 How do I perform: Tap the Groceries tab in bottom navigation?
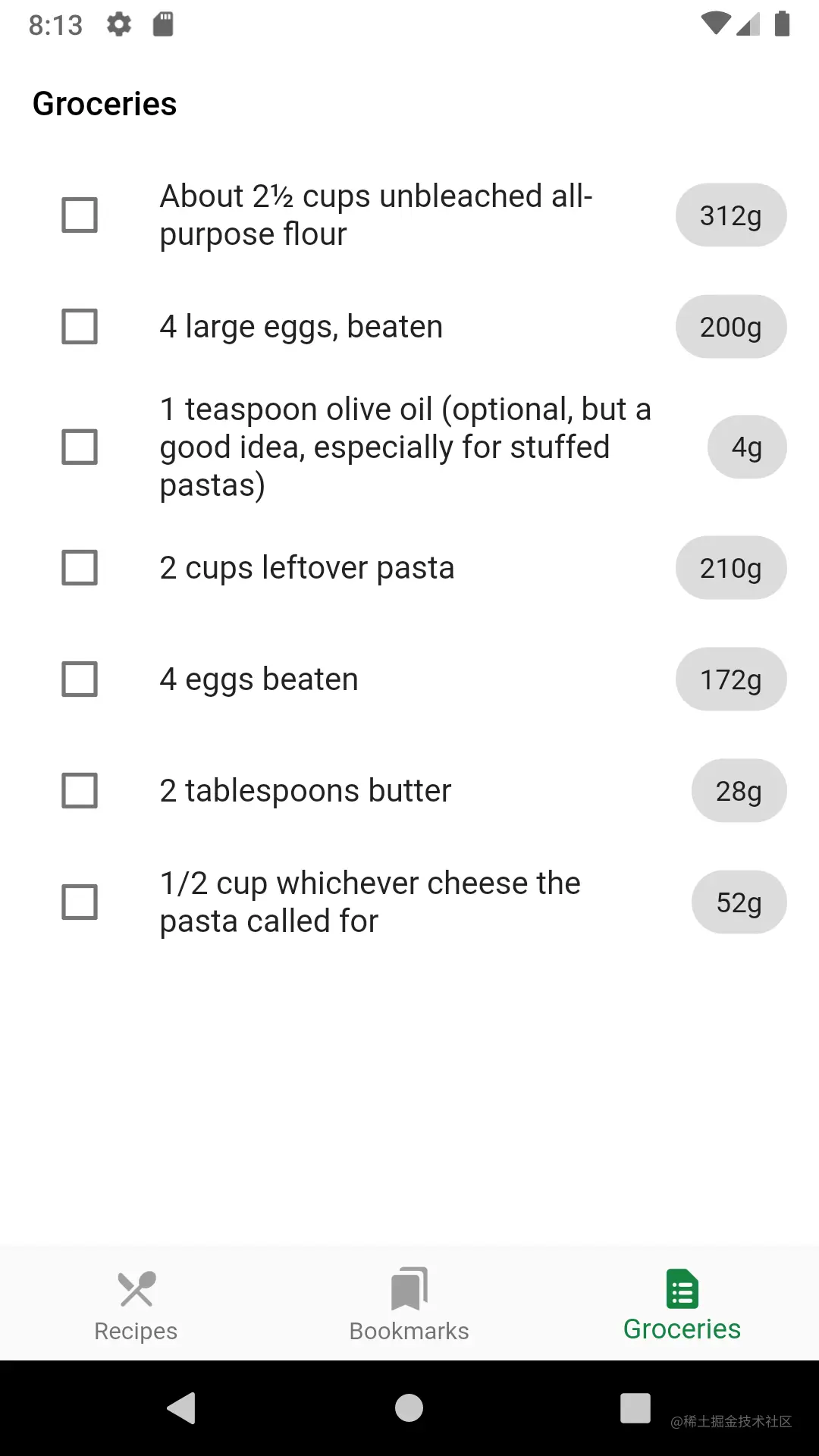click(682, 1304)
